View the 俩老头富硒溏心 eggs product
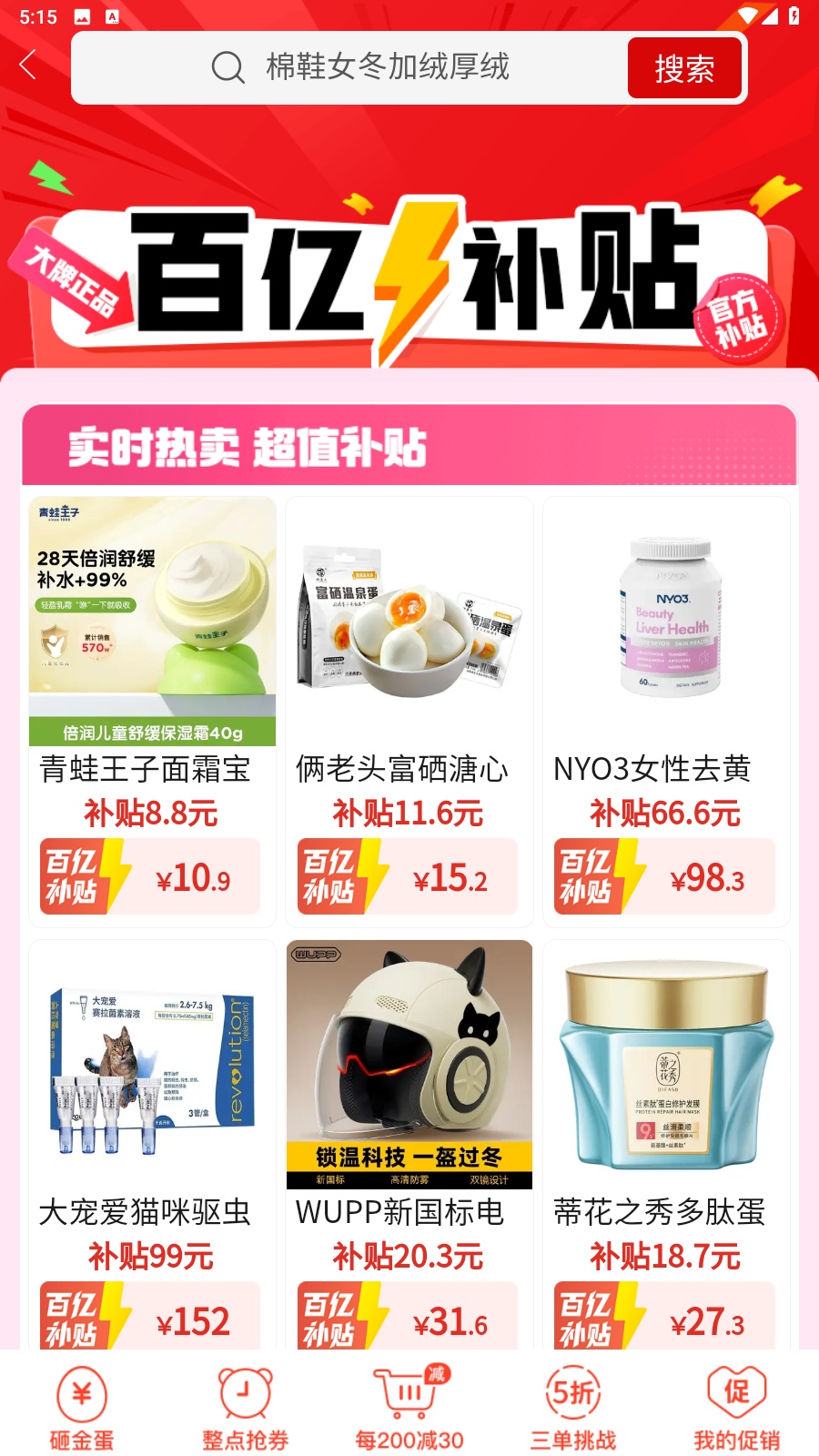Image resolution: width=819 pixels, height=1456 pixels. point(409,710)
